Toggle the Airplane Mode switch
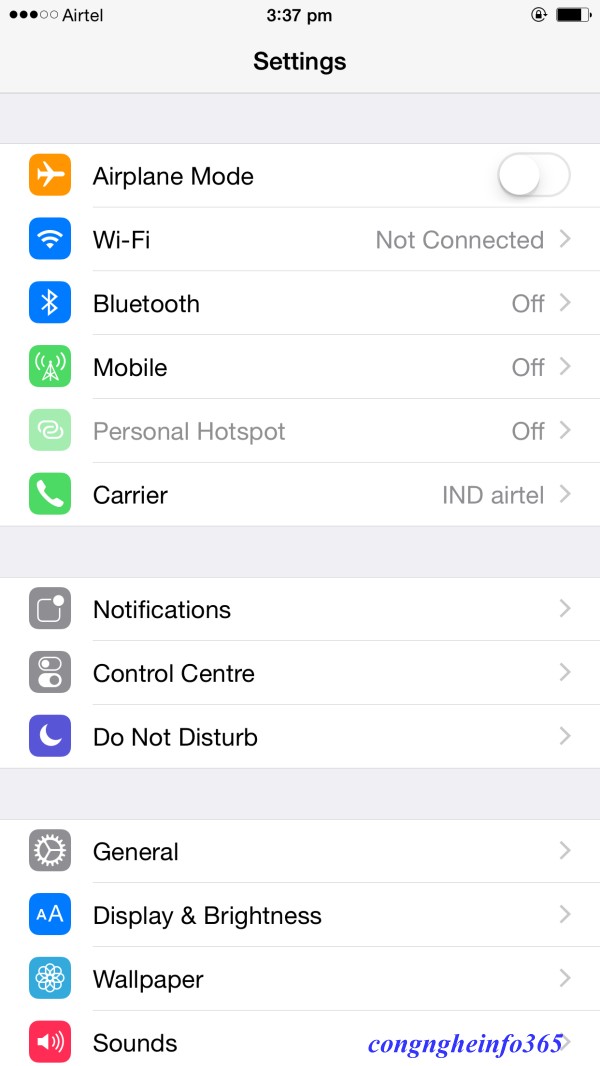600x1066 pixels. (x=533, y=175)
